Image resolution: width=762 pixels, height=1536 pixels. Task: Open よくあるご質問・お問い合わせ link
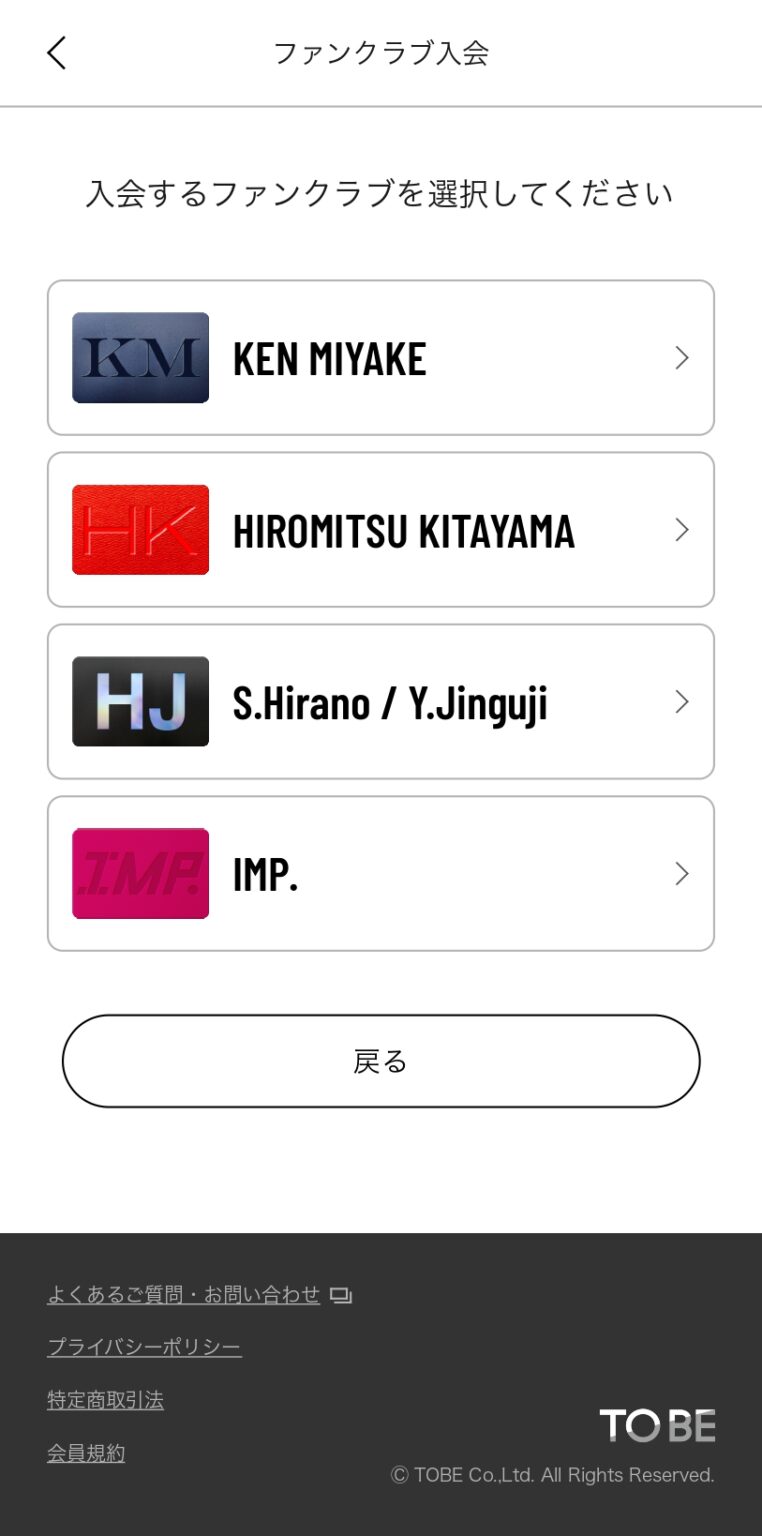click(185, 1292)
